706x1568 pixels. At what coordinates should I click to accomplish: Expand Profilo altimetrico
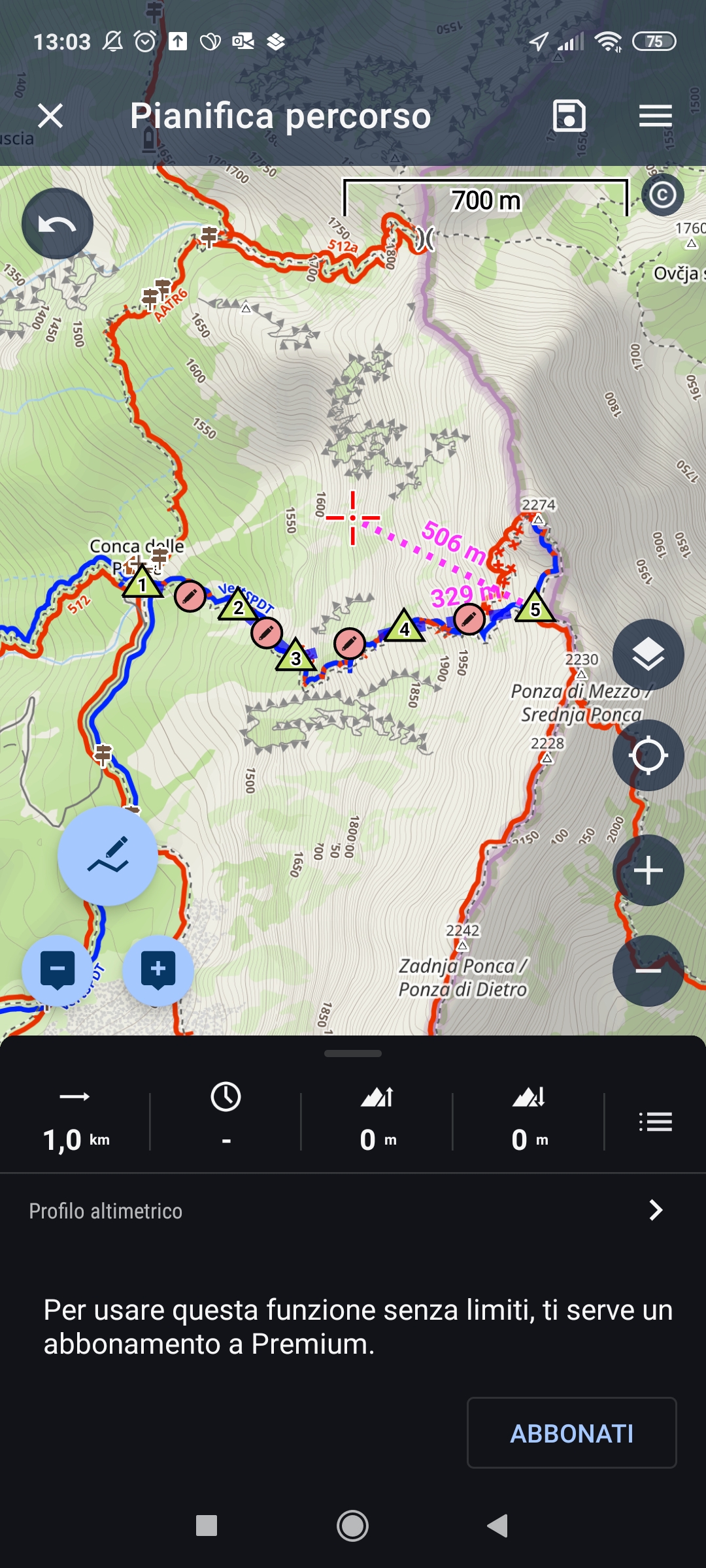(x=655, y=1211)
